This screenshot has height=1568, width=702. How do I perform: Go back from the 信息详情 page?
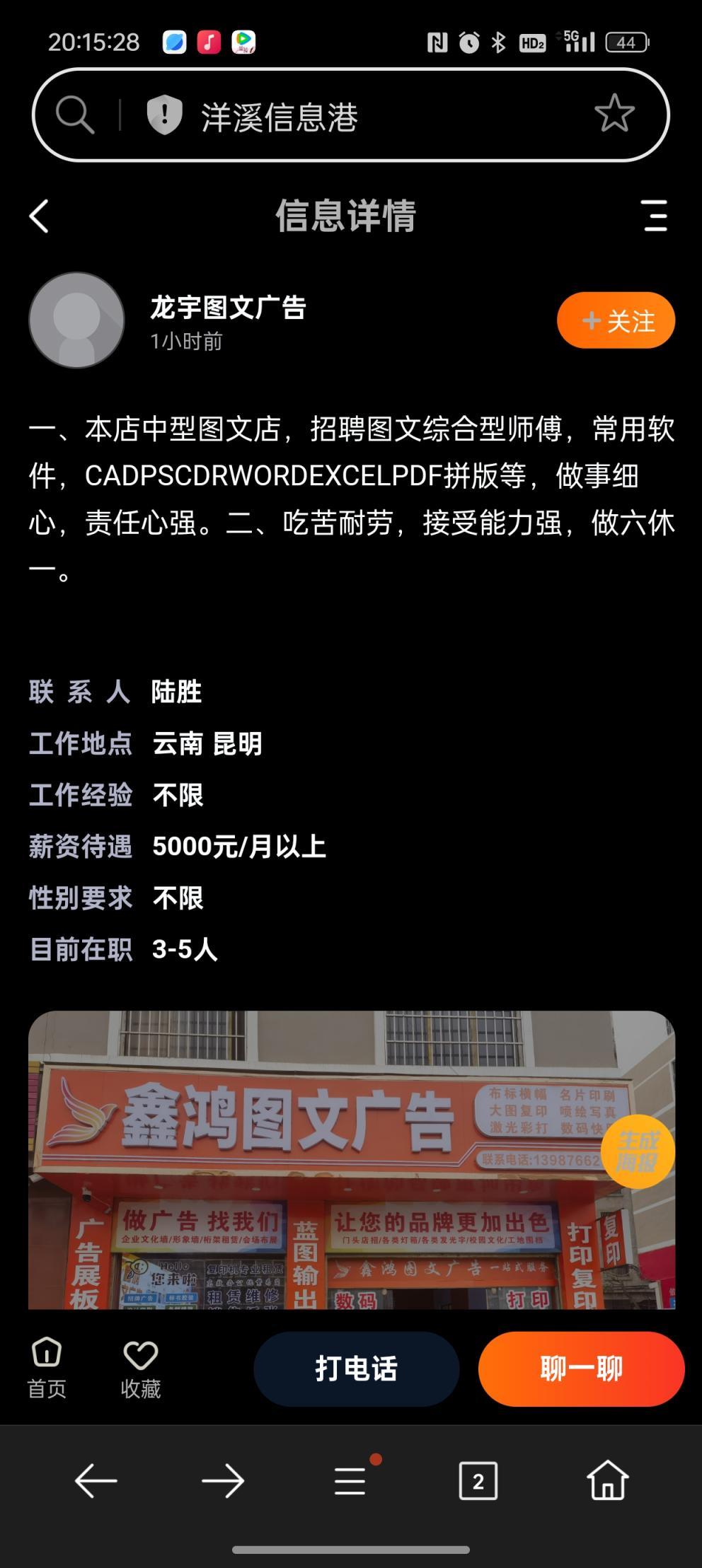point(40,216)
